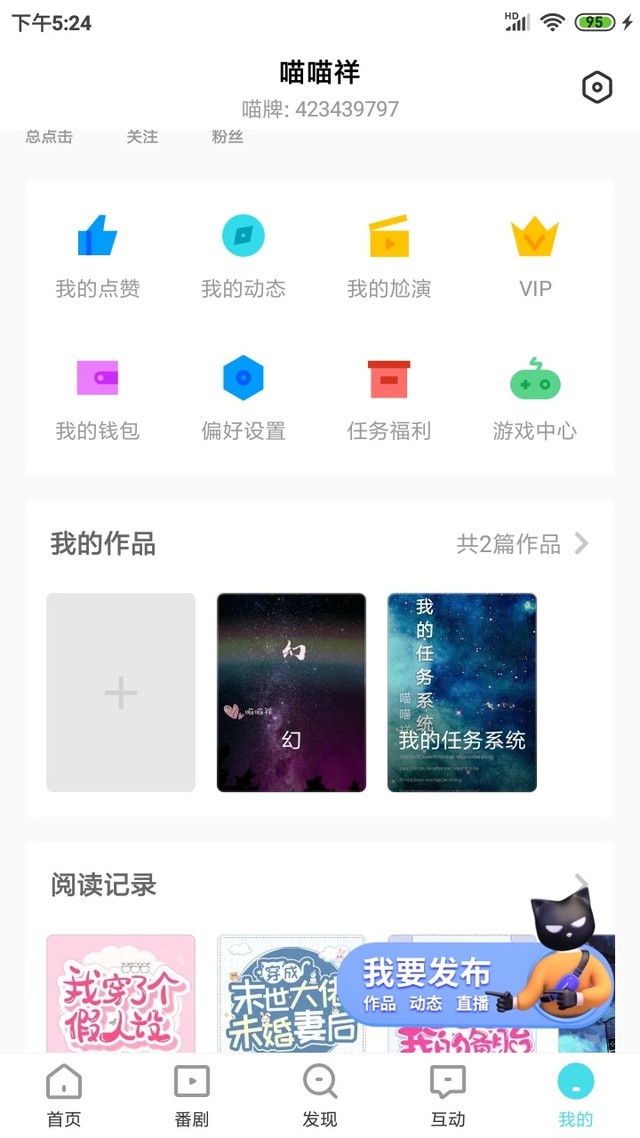
Task: View all works via 共2篇作品
Action: [x=522, y=544]
